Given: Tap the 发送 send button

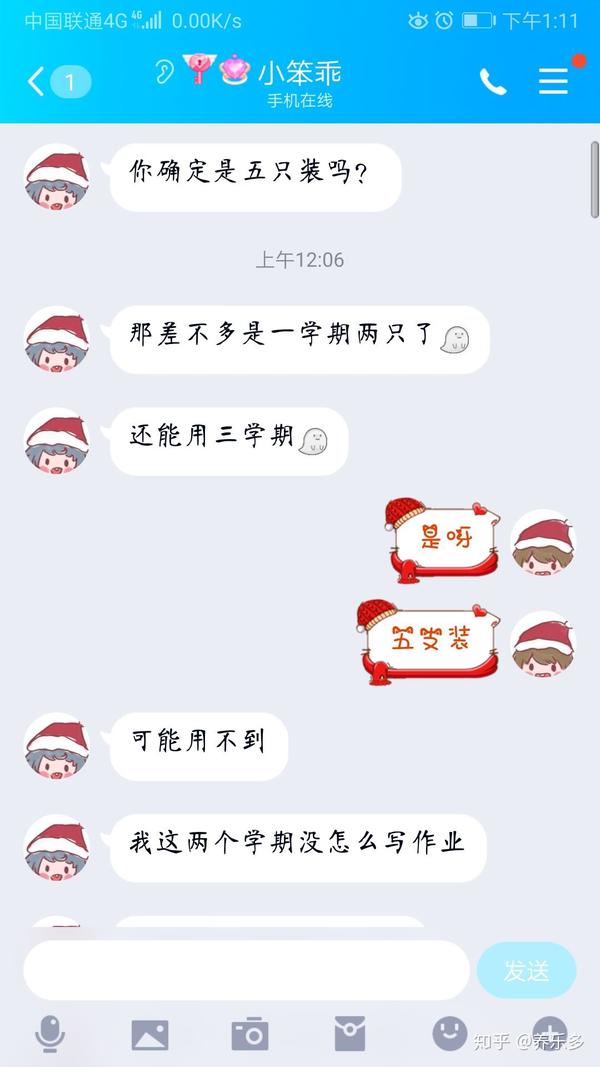Looking at the screenshot, I should (x=527, y=970).
